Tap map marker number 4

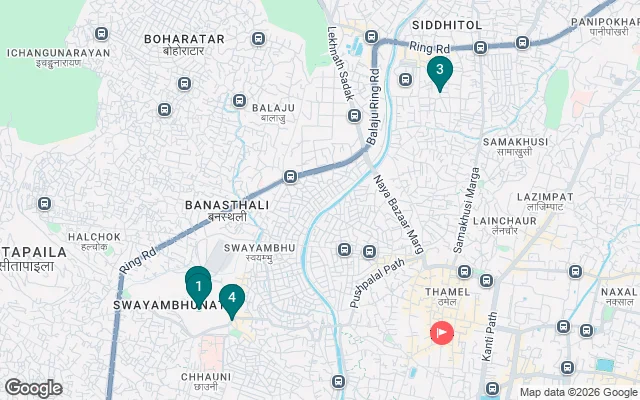click(x=232, y=298)
